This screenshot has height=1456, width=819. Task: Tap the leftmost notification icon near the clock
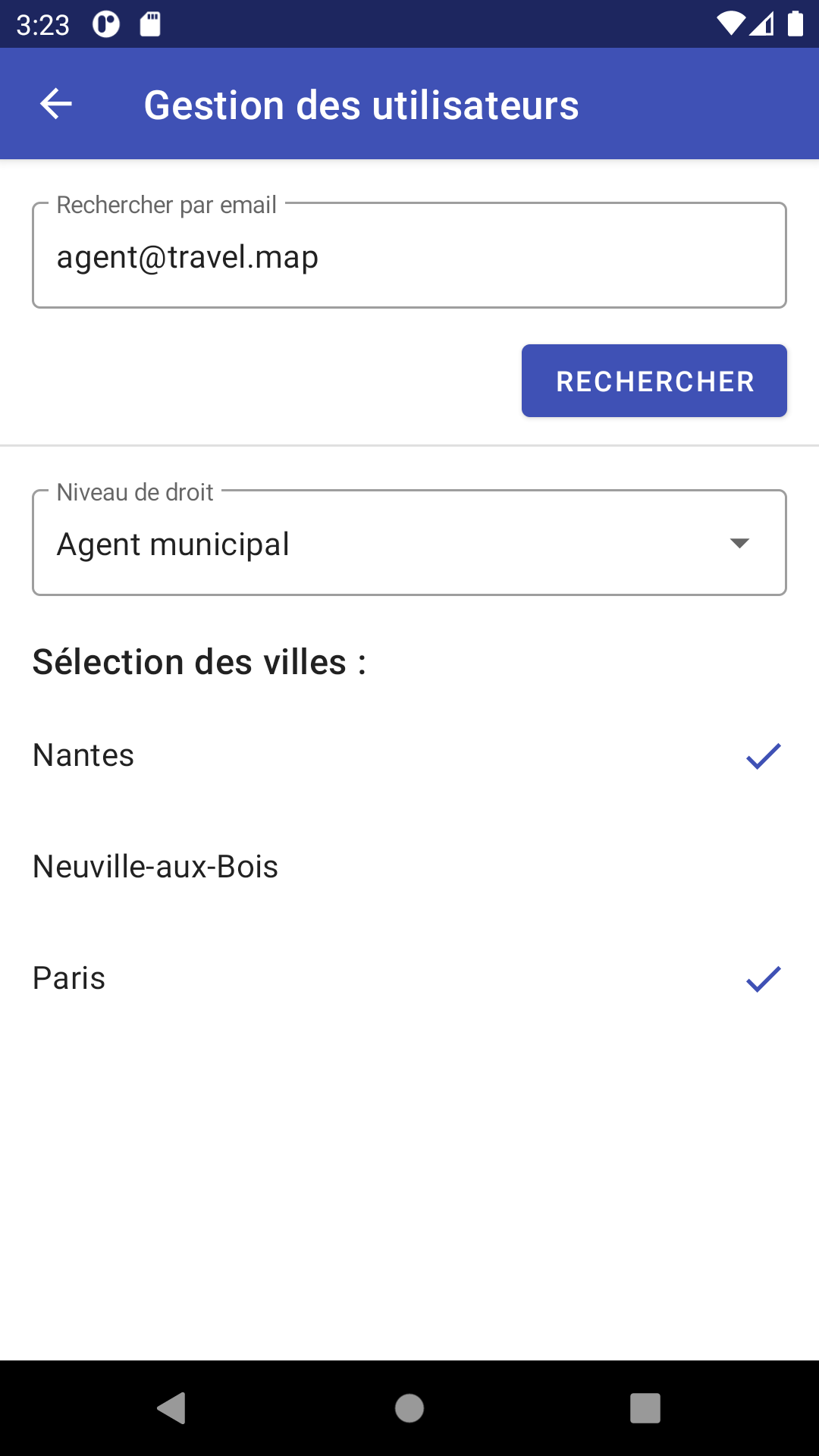pos(107,25)
